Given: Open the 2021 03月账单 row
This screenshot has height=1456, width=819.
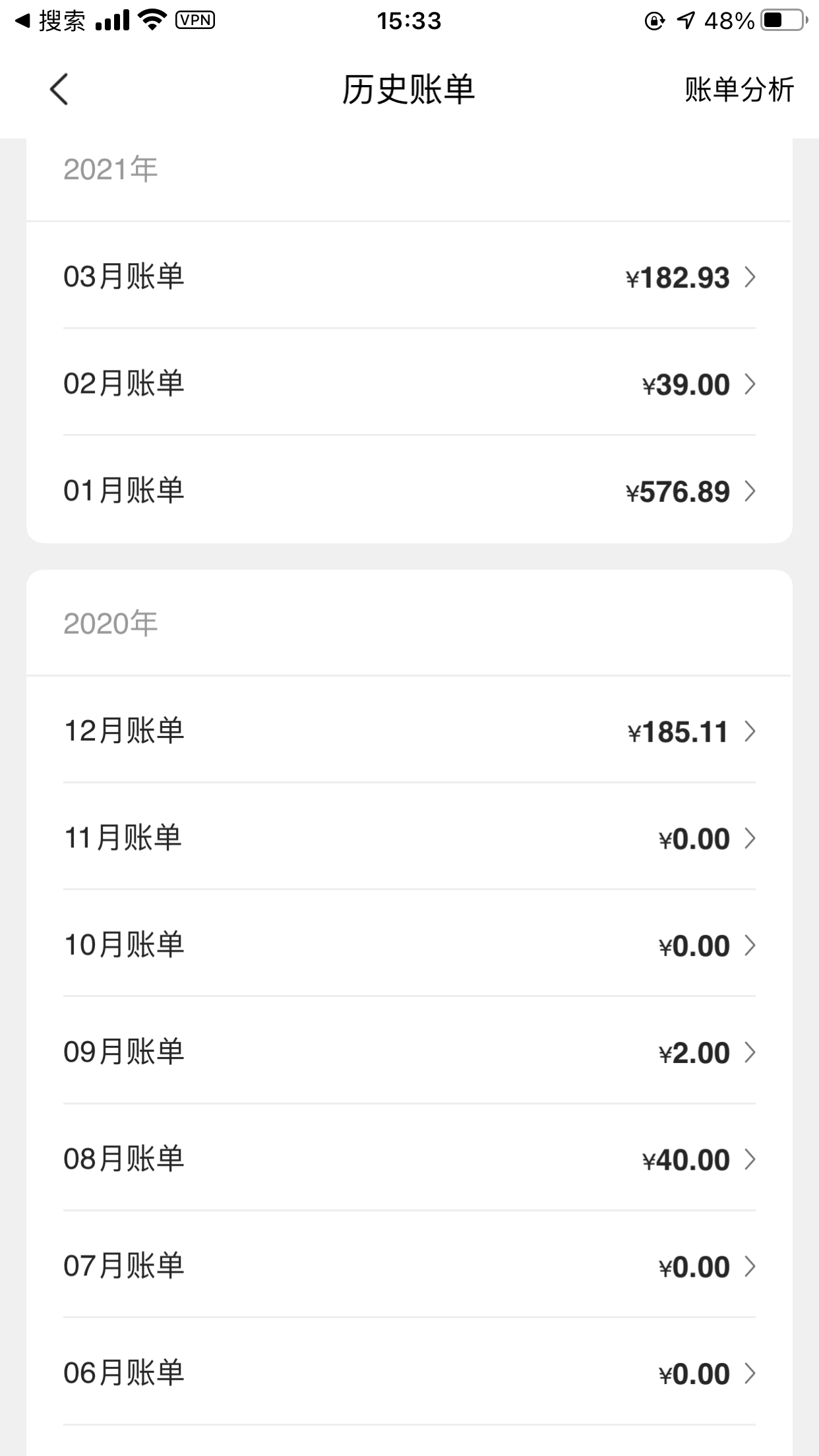Looking at the screenshot, I should pos(409,276).
